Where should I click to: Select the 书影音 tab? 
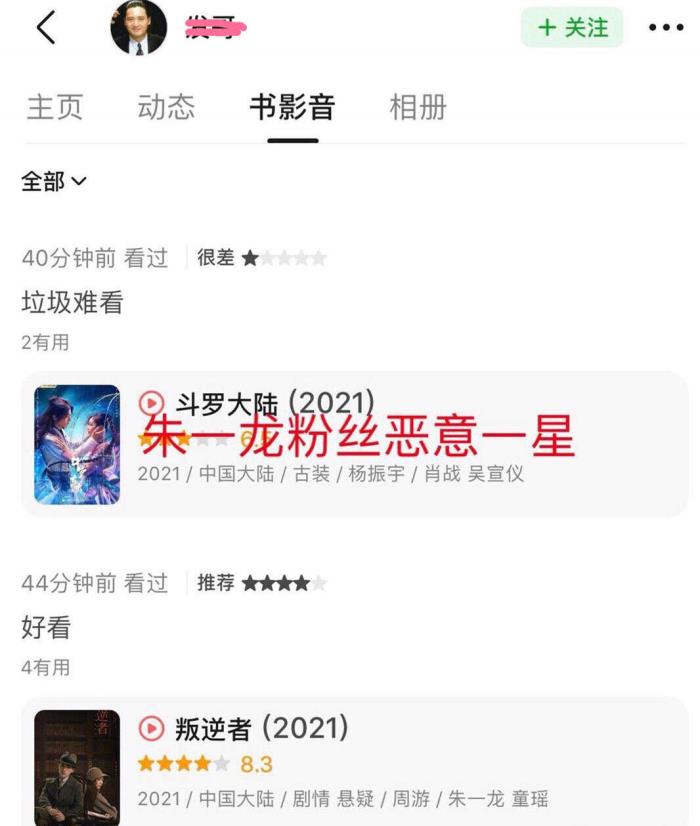click(292, 107)
